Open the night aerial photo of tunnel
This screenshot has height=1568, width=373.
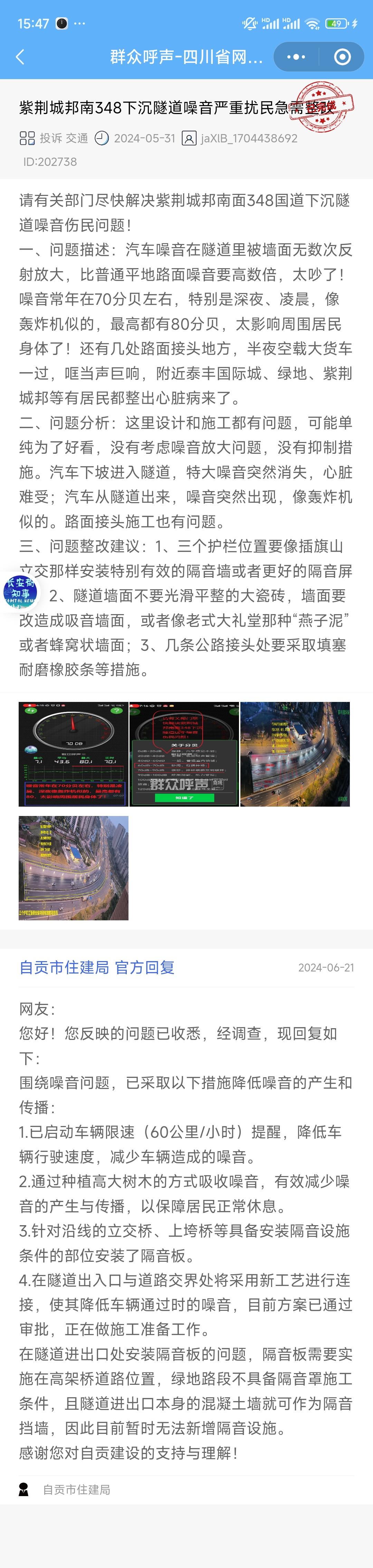(295, 754)
